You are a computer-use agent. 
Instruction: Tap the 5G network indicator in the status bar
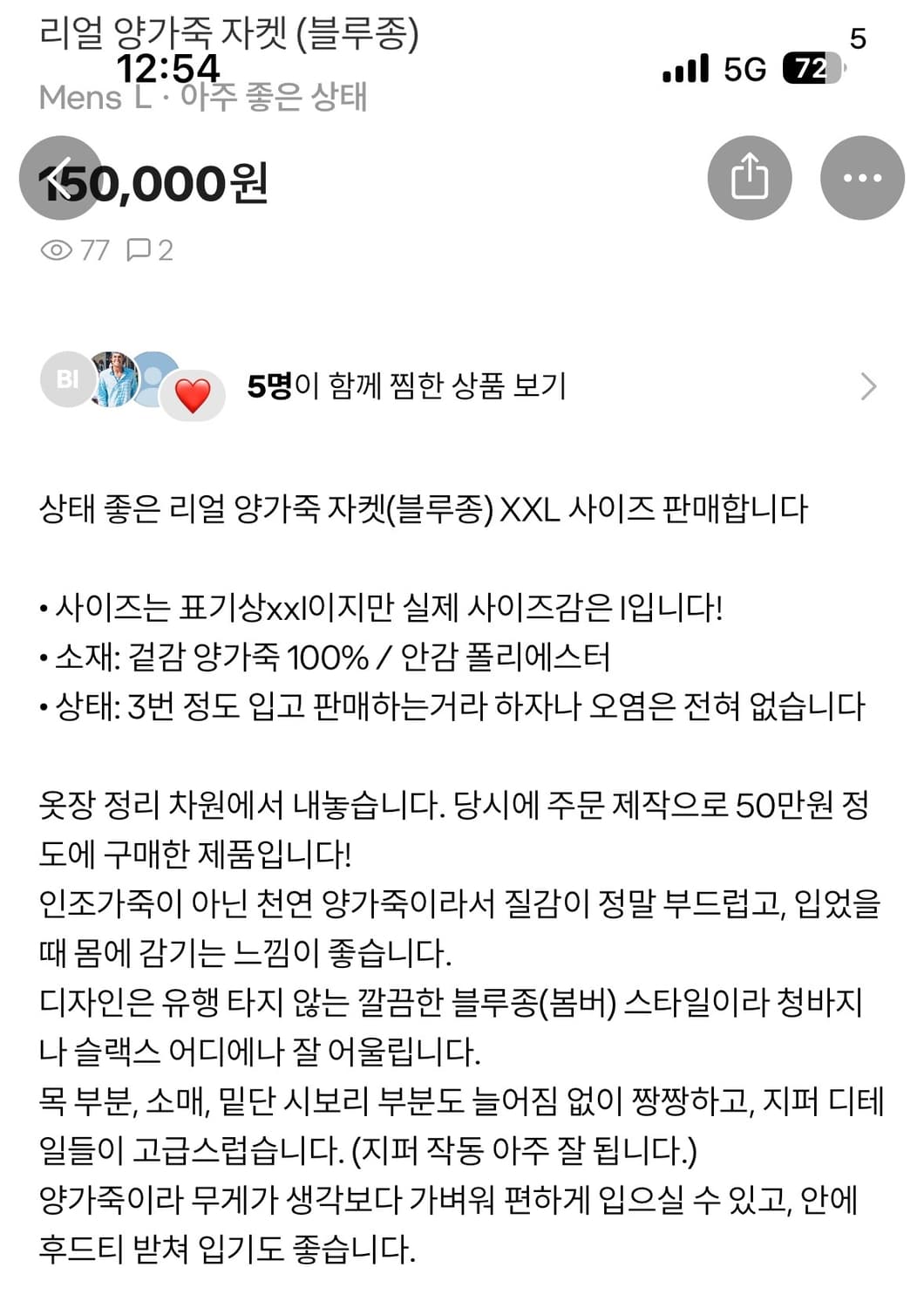tap(746, 68)
